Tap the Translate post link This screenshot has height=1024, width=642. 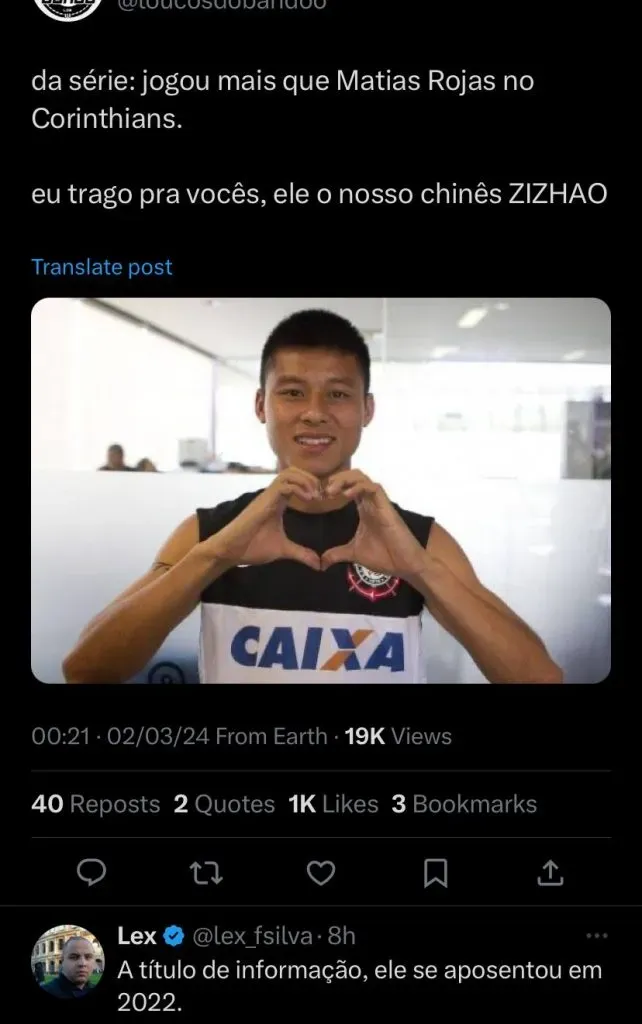(102, 267)
